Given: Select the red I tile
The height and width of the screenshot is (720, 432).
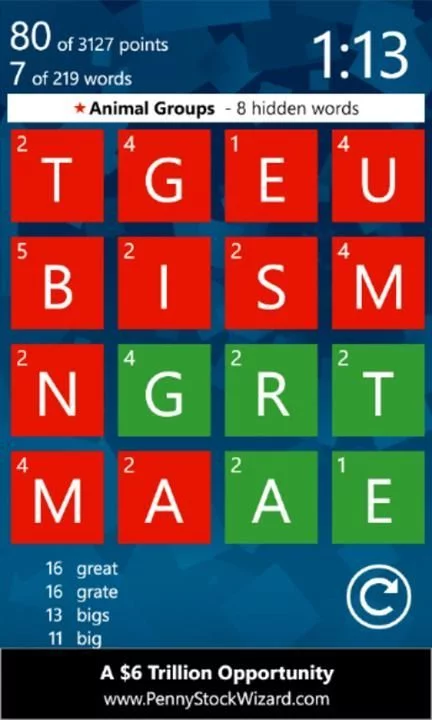Looking at the screenshot, I should pyautogui.click(x=164, y=283).
